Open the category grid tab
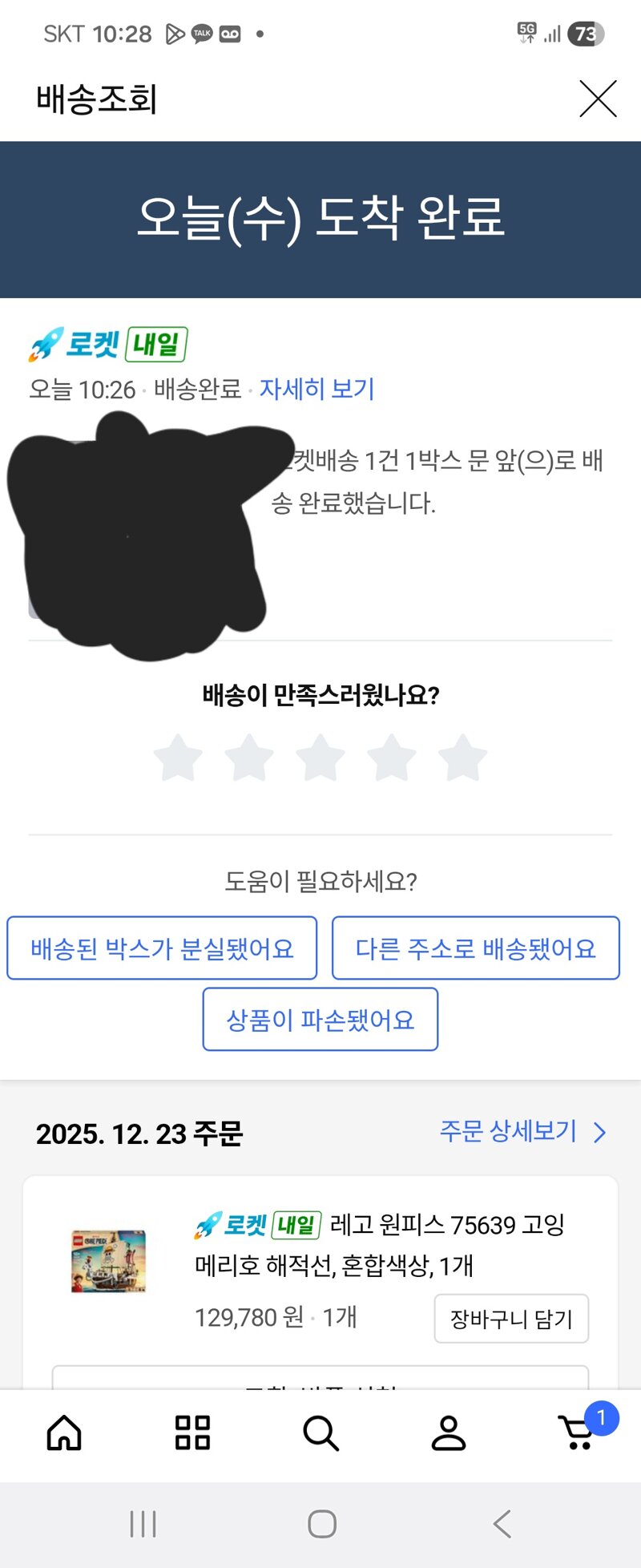This screenshot has width=641, height=1568. 192,1433
